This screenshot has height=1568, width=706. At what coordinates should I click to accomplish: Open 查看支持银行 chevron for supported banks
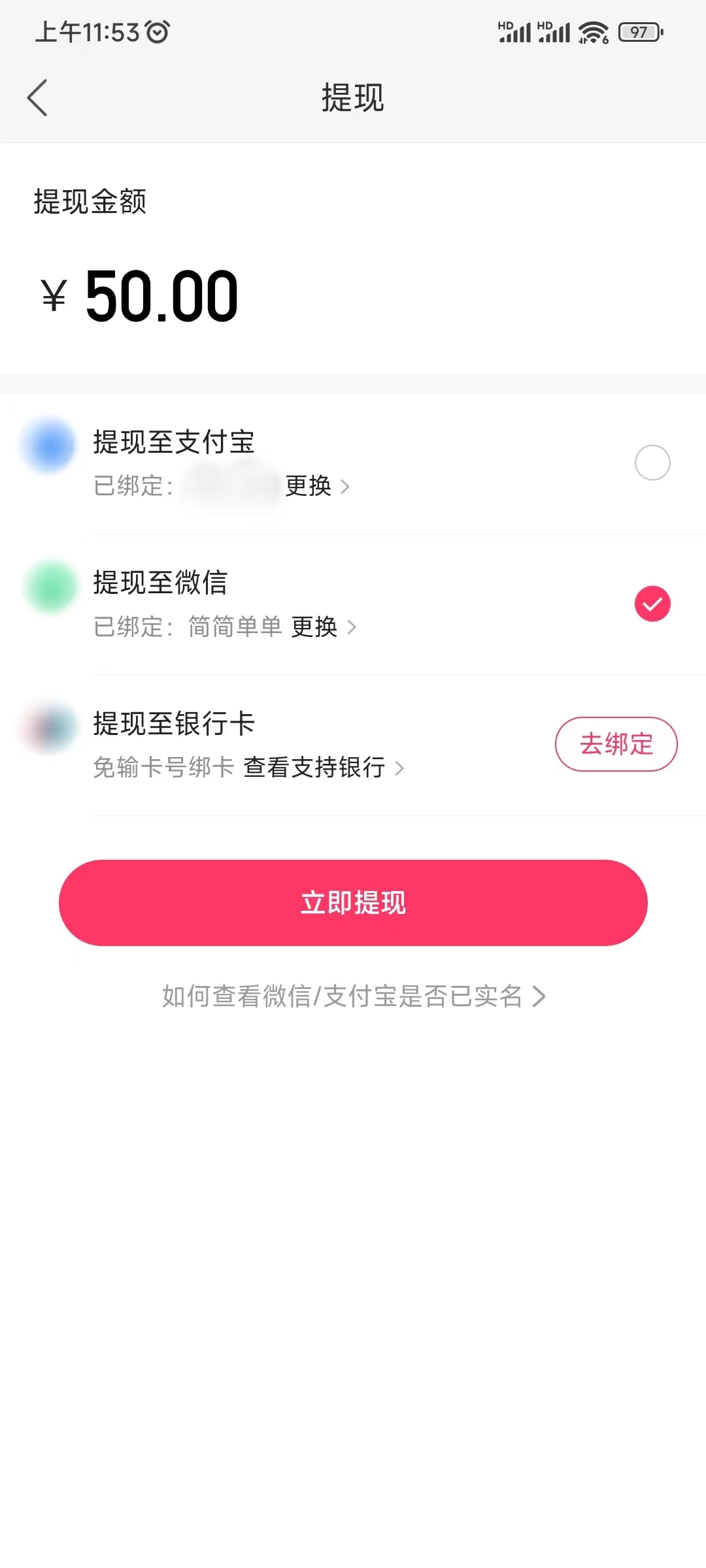[x=400, y=770]
